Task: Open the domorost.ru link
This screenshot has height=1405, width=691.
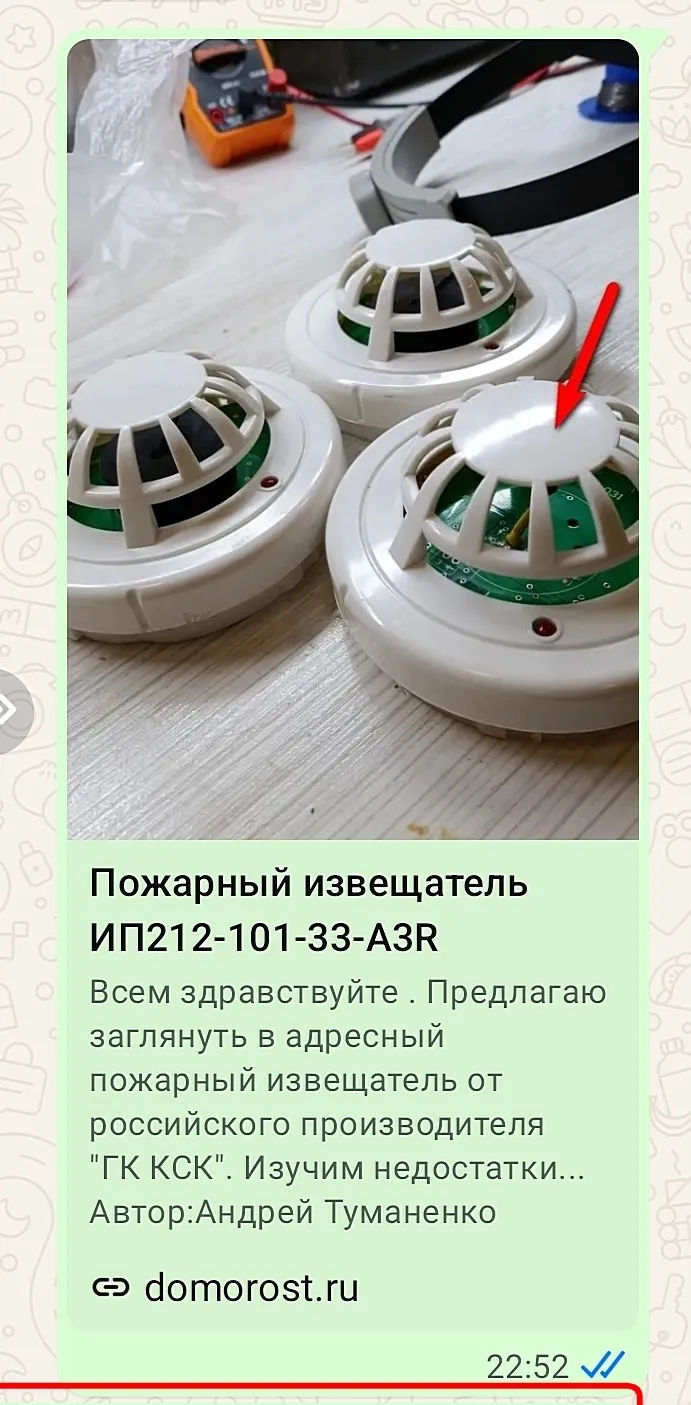Action: (250, 1287)
